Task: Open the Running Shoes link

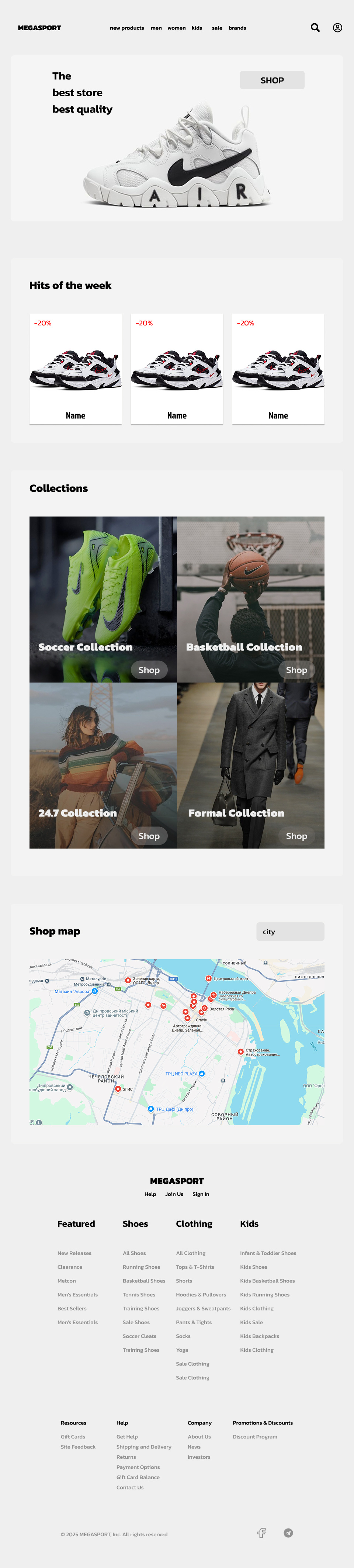Action: (x=141, y=1267)
